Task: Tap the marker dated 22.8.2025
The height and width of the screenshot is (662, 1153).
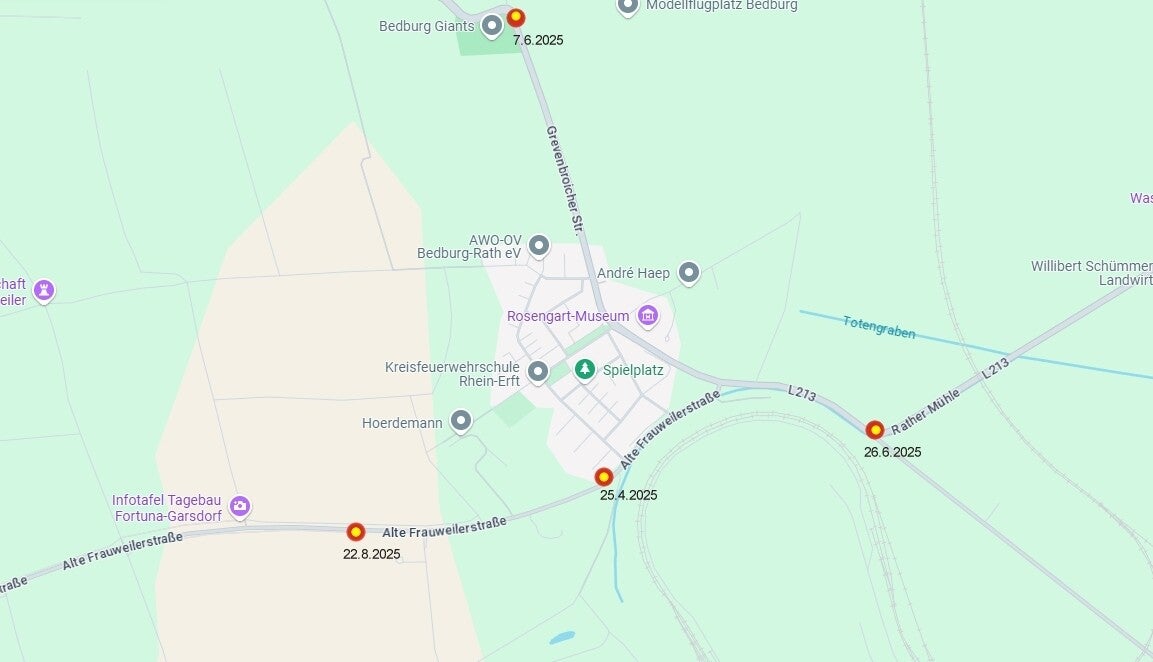Action: (356, 532)
